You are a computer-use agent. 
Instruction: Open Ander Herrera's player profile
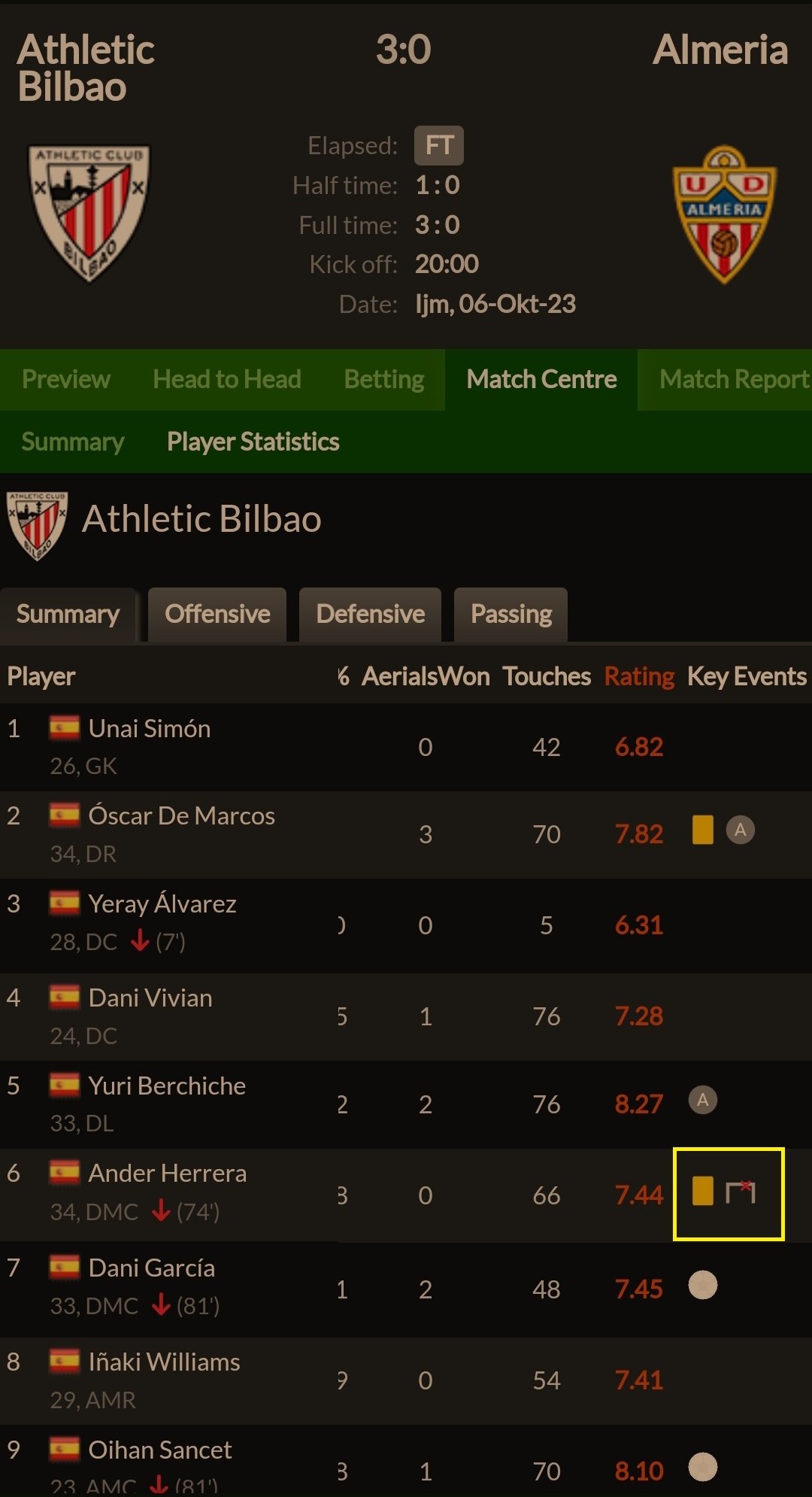167,1173
